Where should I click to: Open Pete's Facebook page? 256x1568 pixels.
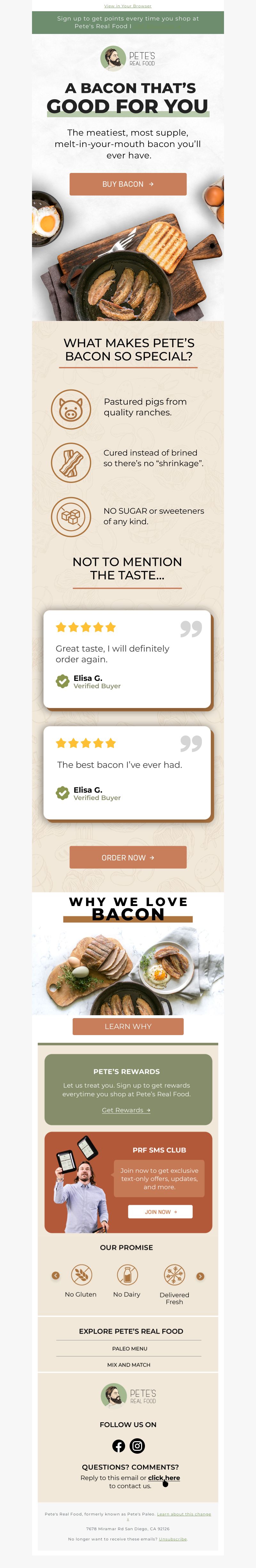coord(119,1445)
